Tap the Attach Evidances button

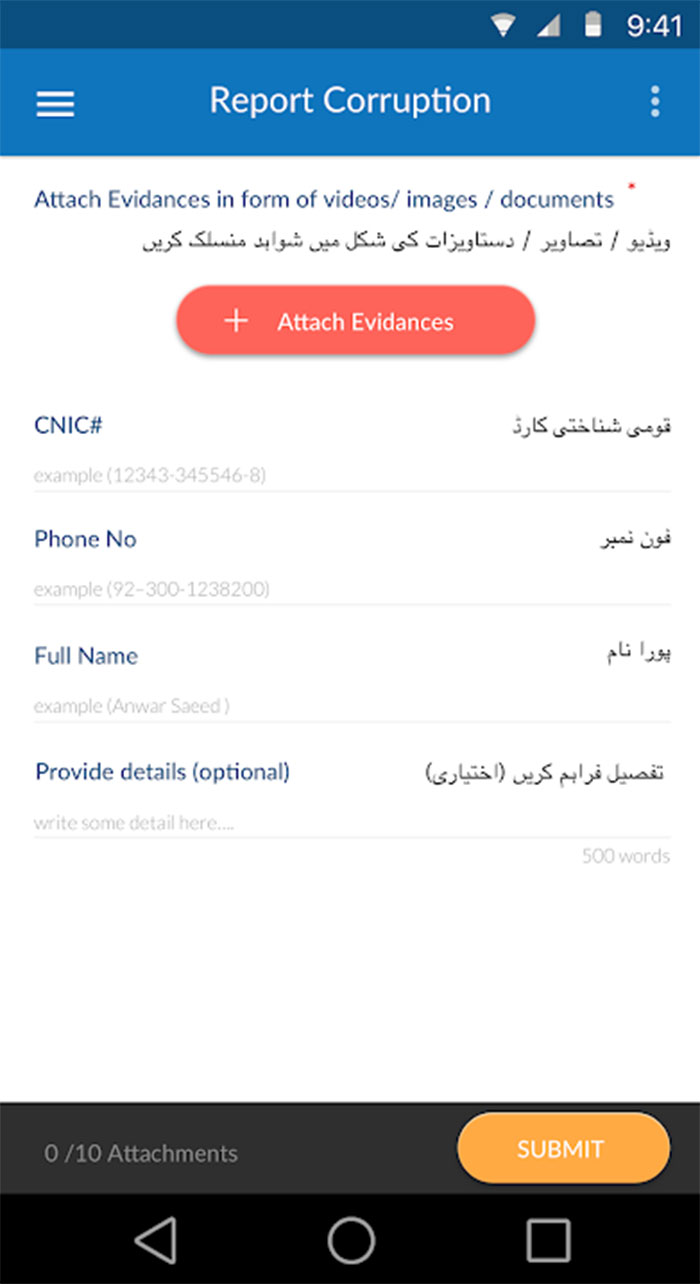356,321
